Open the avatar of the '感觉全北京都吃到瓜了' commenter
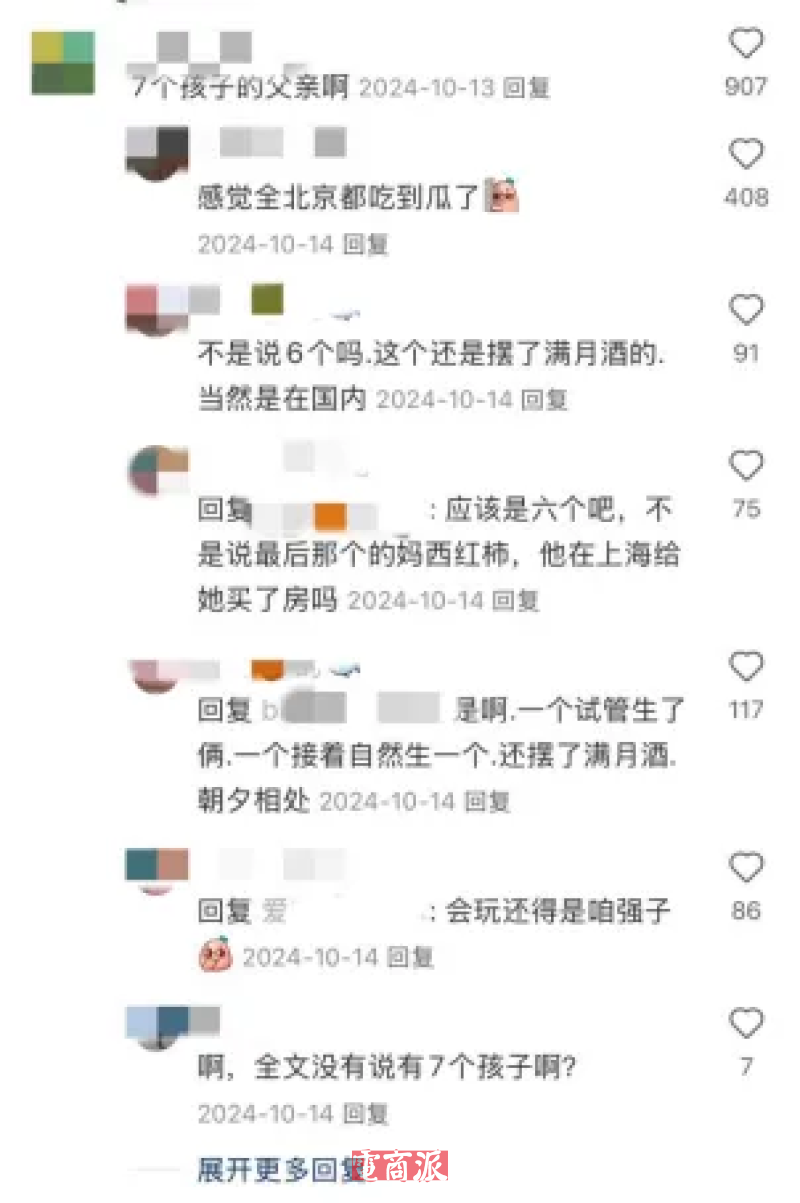The height and width of the screenshot is (1203, 800). tap(158, 153)
